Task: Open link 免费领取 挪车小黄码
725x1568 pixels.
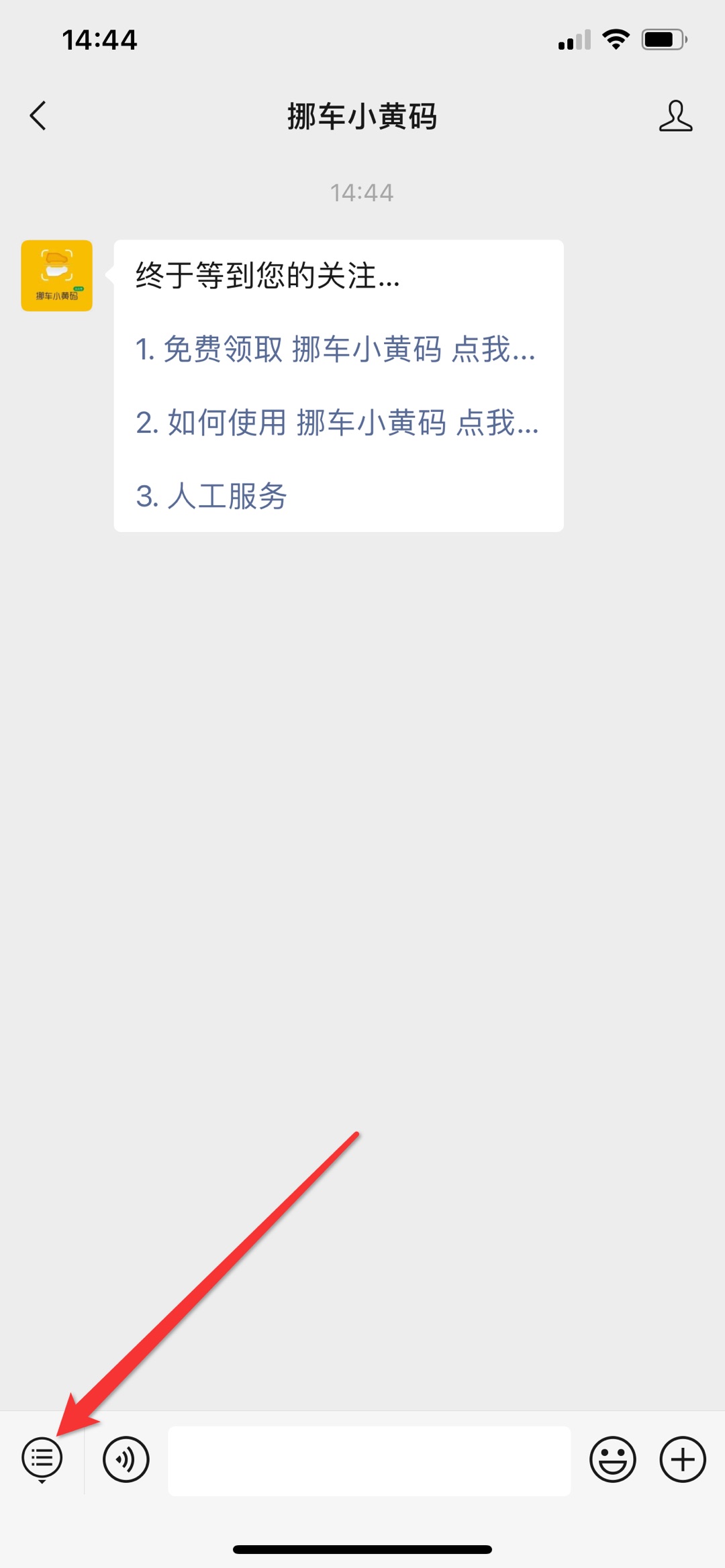Action: click(x=336, y=349)
